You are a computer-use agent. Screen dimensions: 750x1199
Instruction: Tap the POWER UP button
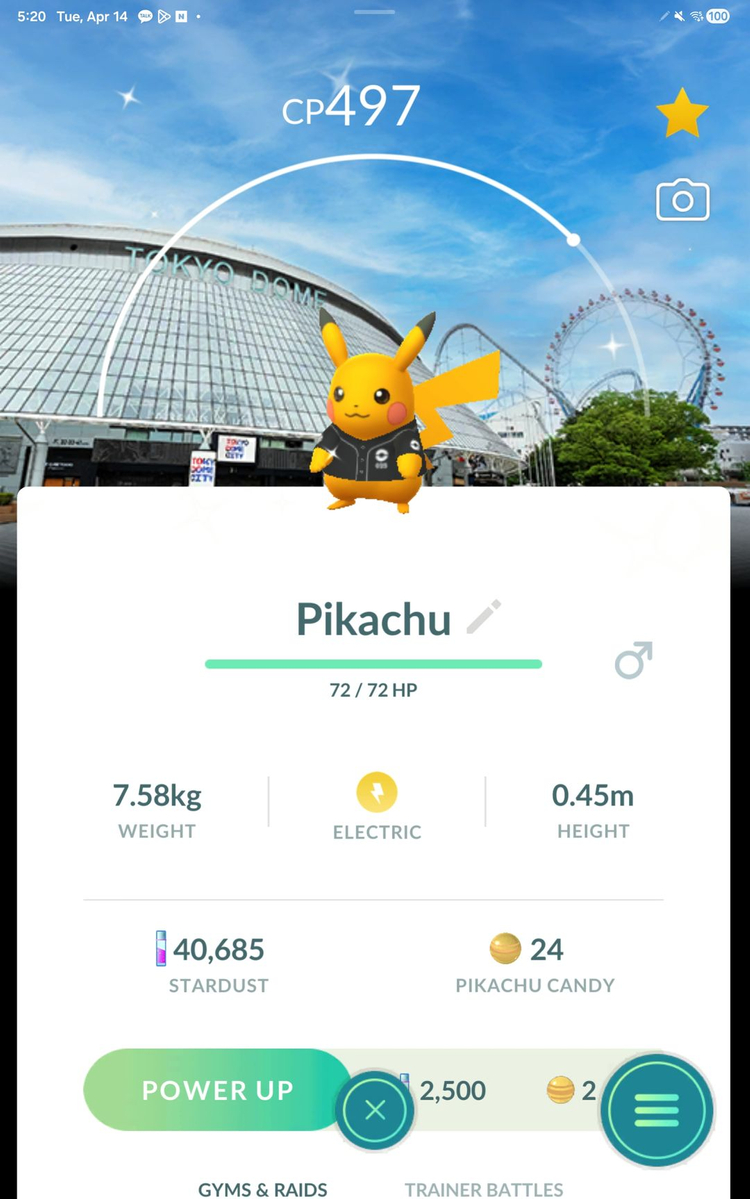pos(216,1090)
